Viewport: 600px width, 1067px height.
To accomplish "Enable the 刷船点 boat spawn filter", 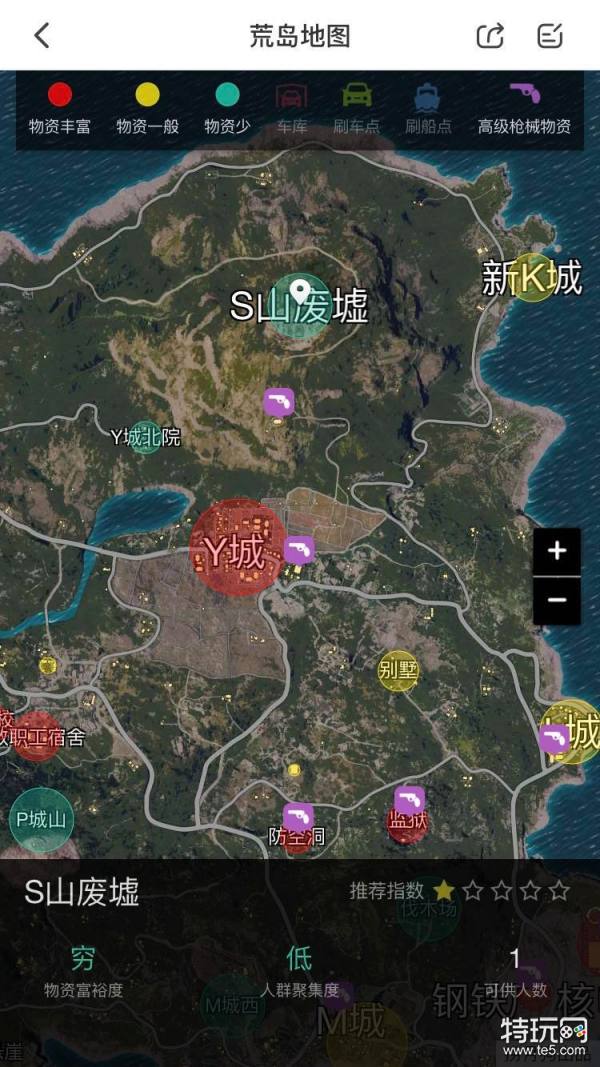I will click(429, 108).
